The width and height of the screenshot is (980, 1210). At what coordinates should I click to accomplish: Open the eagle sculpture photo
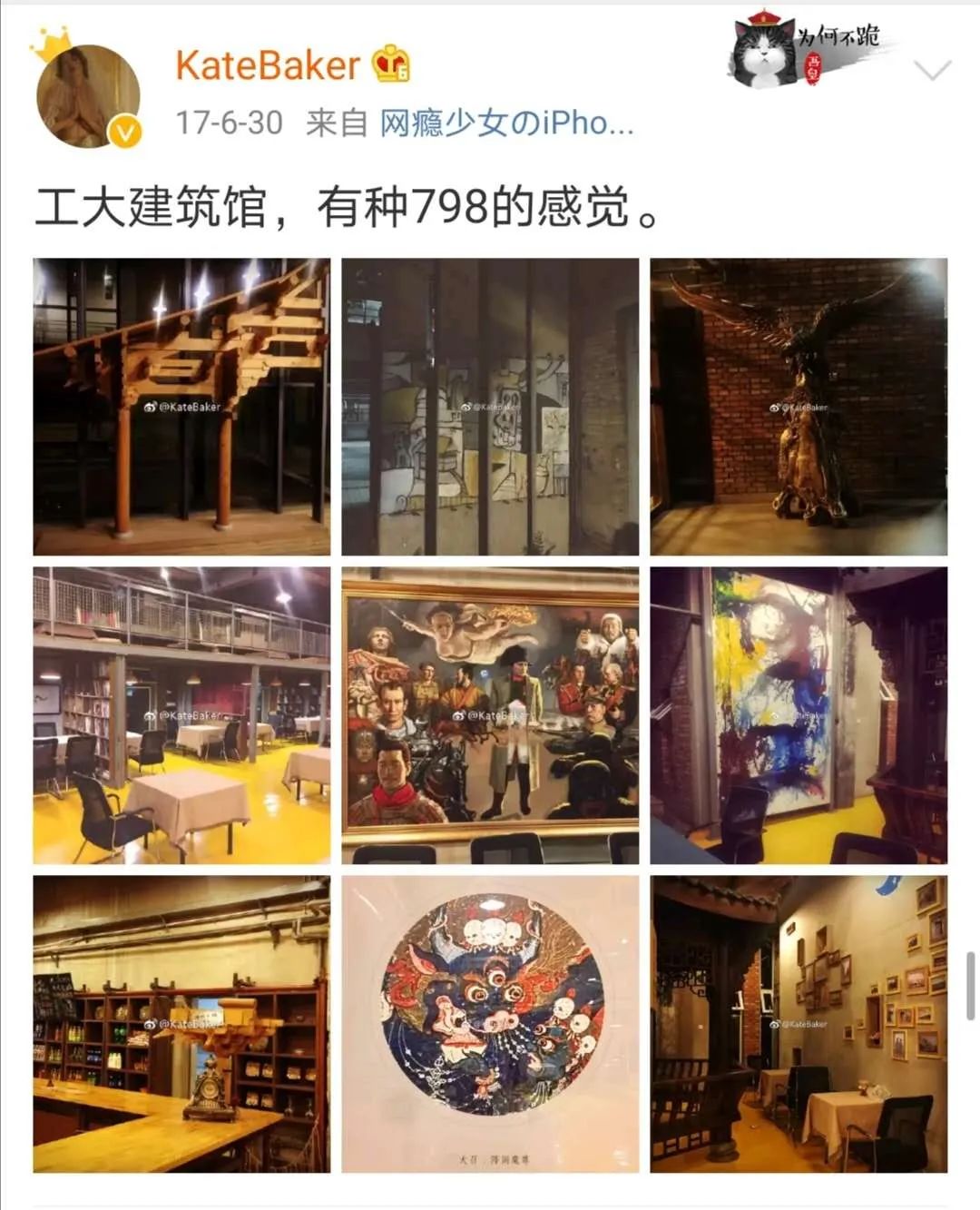(799, 407)
